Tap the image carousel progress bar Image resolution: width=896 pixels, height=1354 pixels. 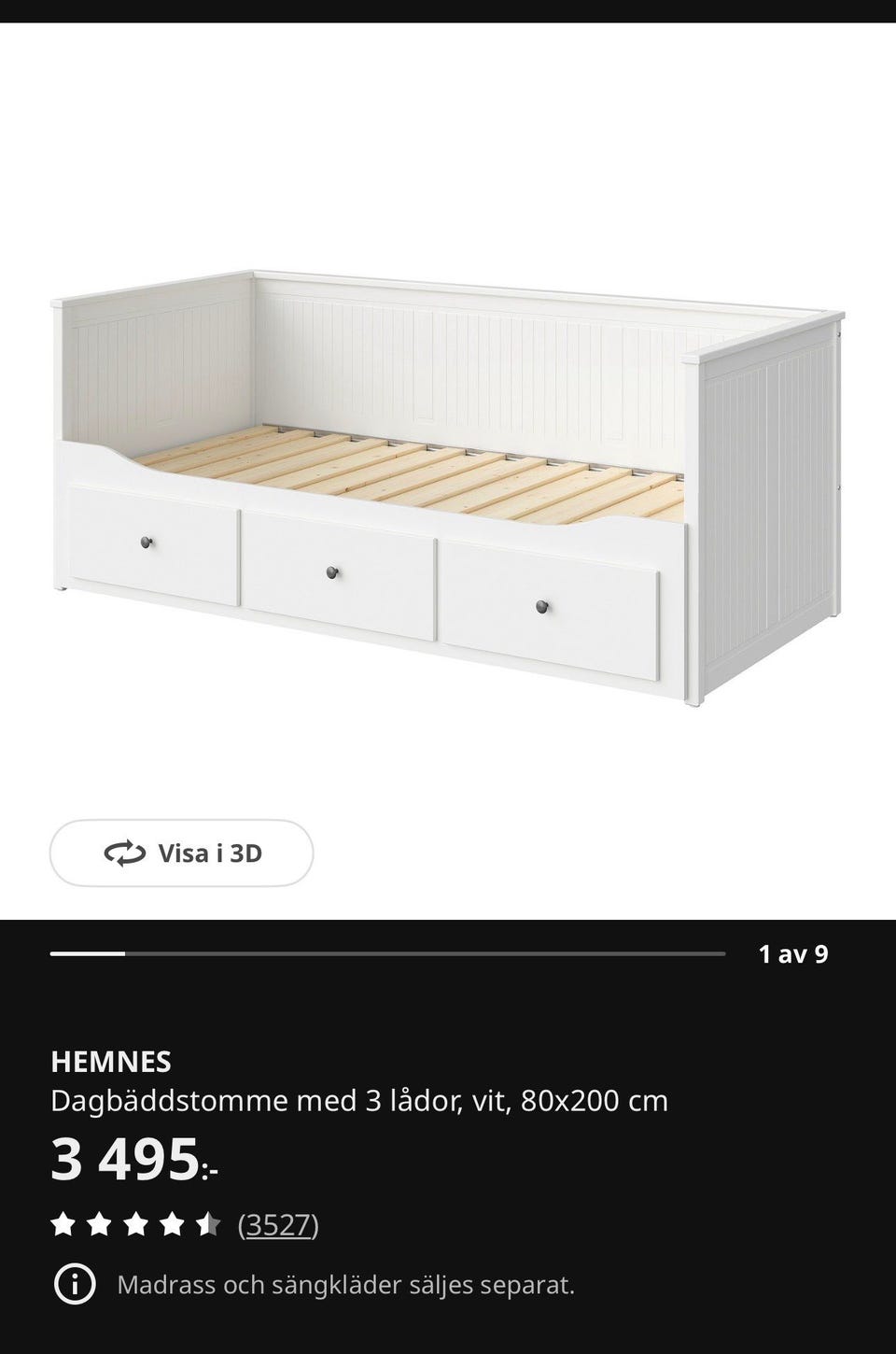tap(389, 955)
